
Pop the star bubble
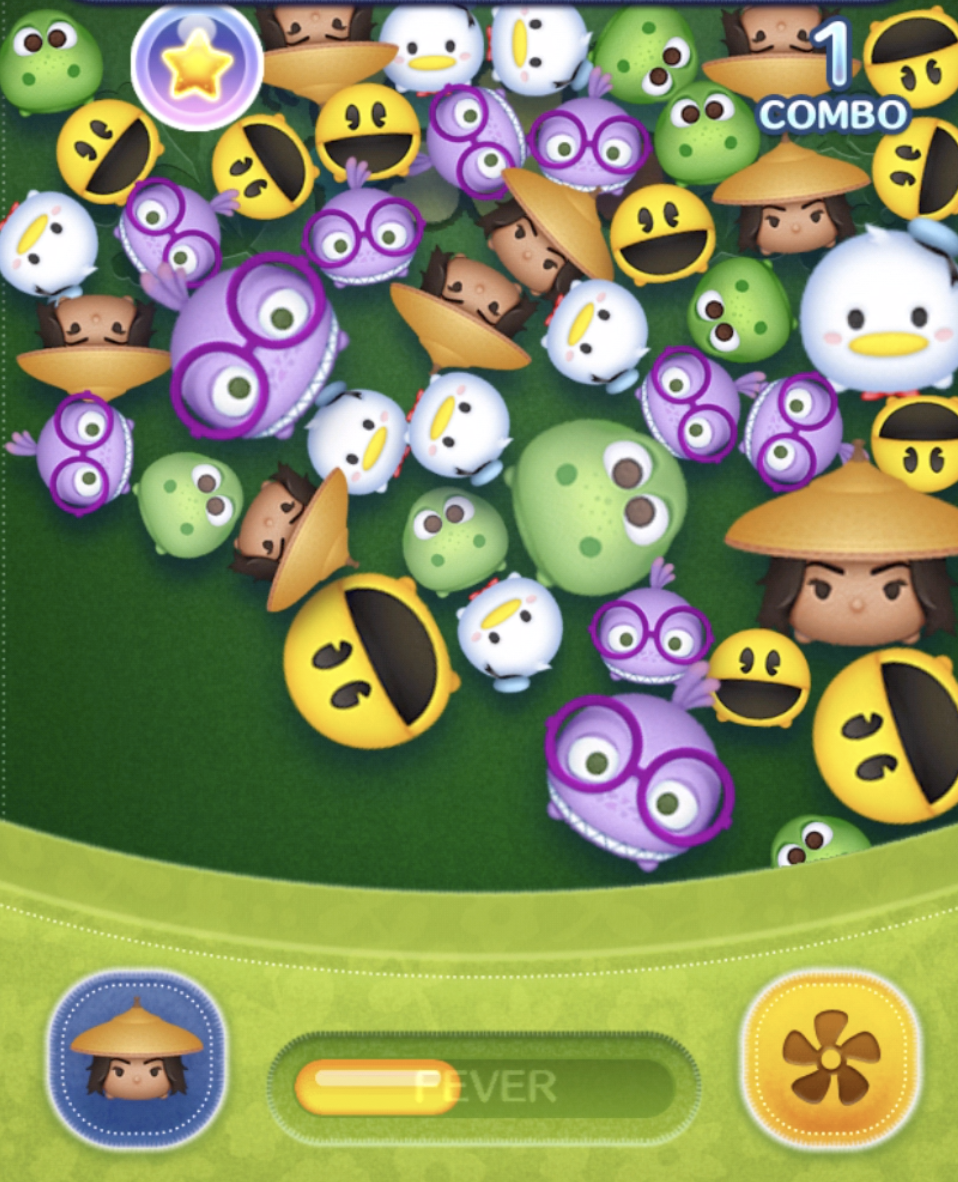pos(197,66)
